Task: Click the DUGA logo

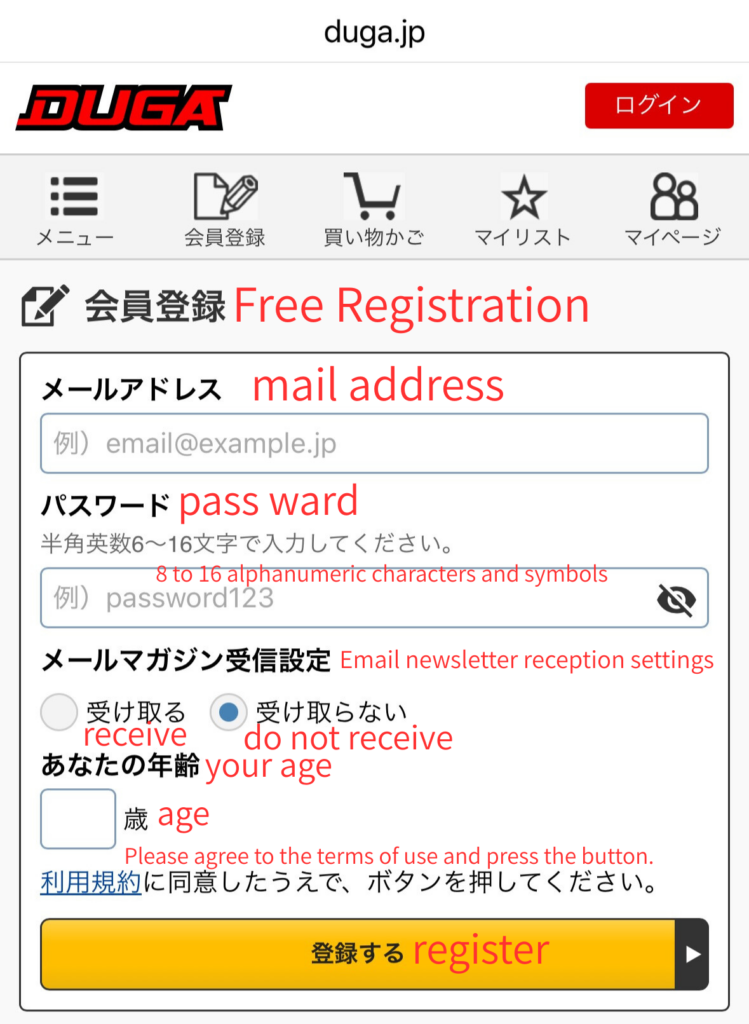Action: point(123,106)
